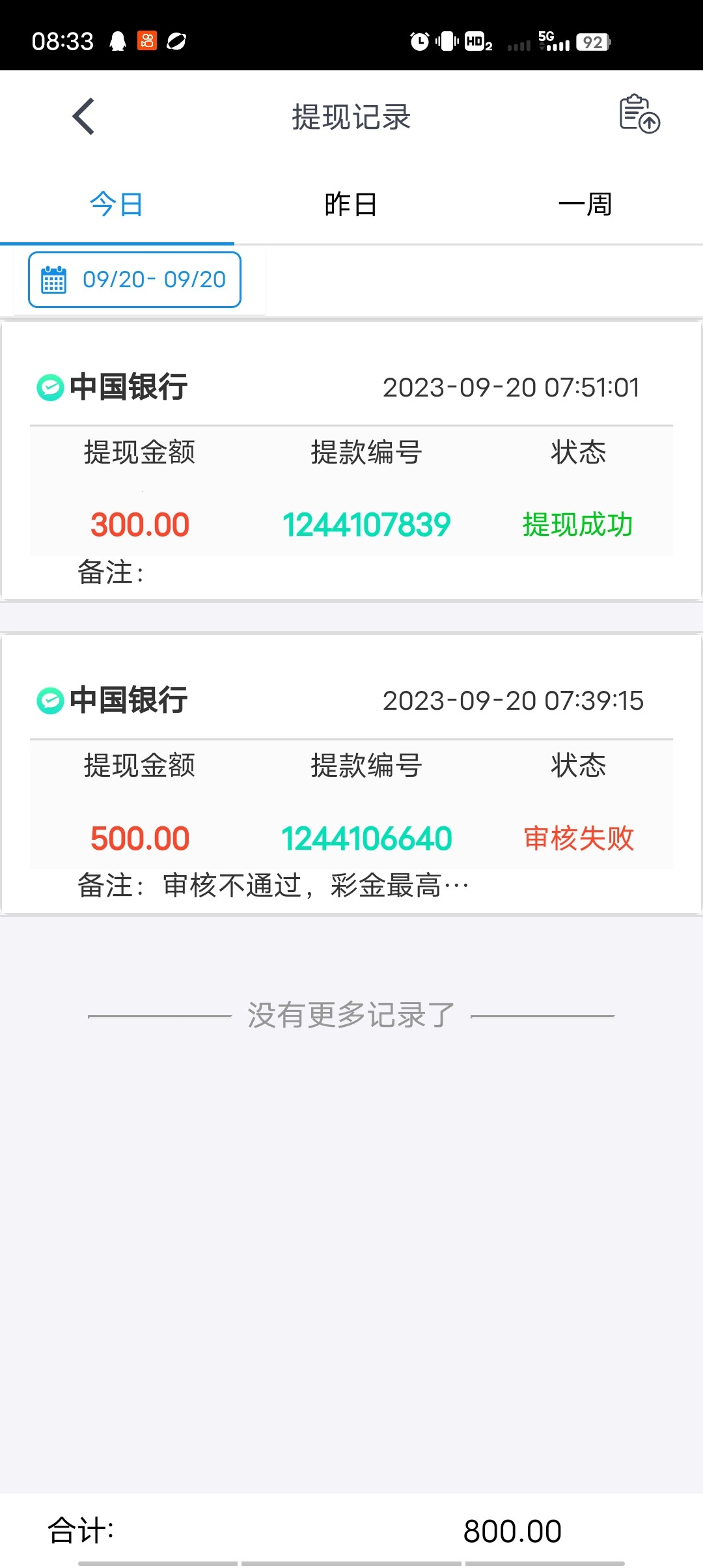The height and width of the screenshot is (1568, 703).
Task: Click the 中国银行 bank logo on first record
Action: click(49, 385)
